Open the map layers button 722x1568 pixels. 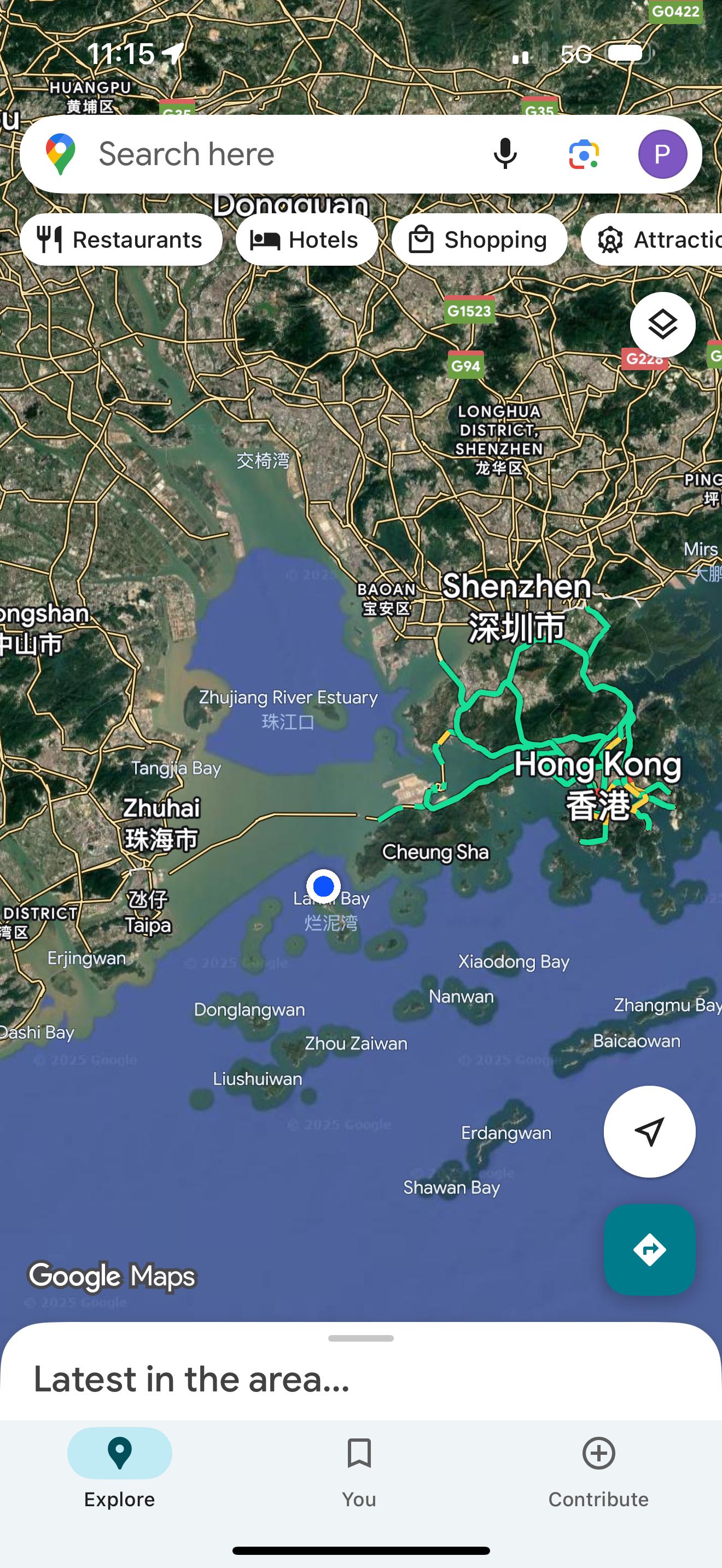662,325
